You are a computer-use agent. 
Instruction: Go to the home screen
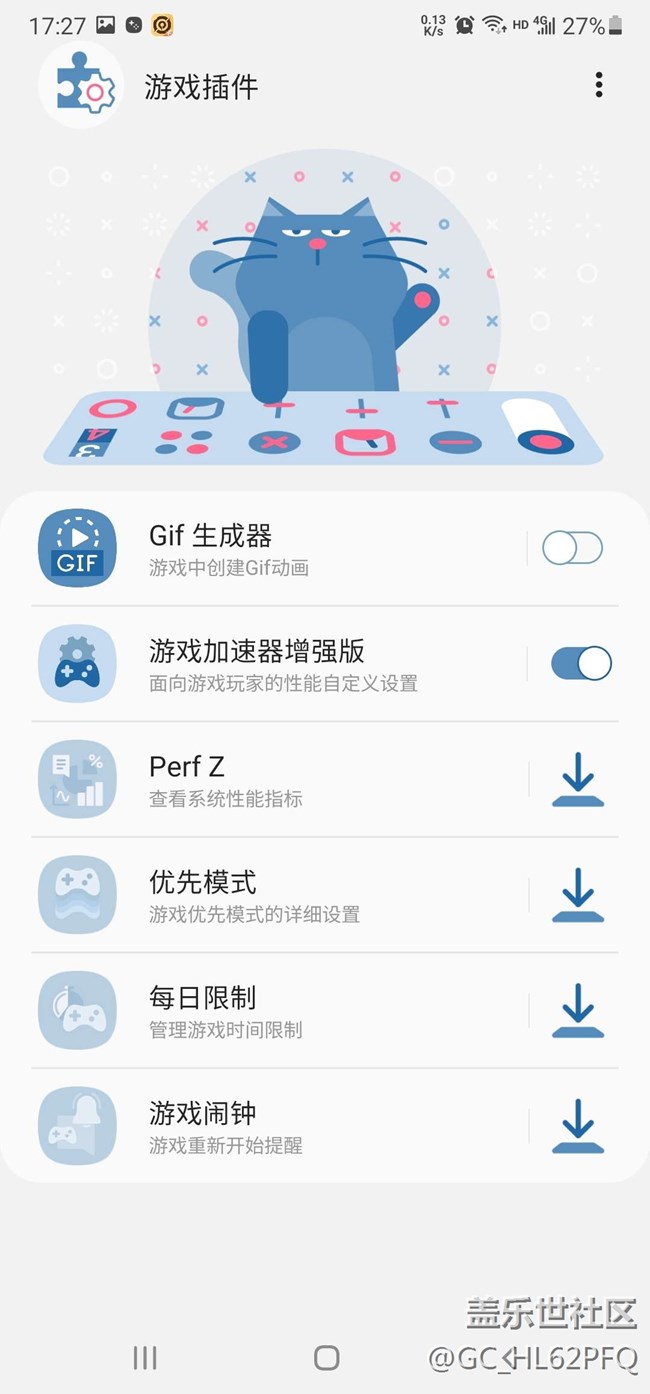click(x=326, y=1357)
